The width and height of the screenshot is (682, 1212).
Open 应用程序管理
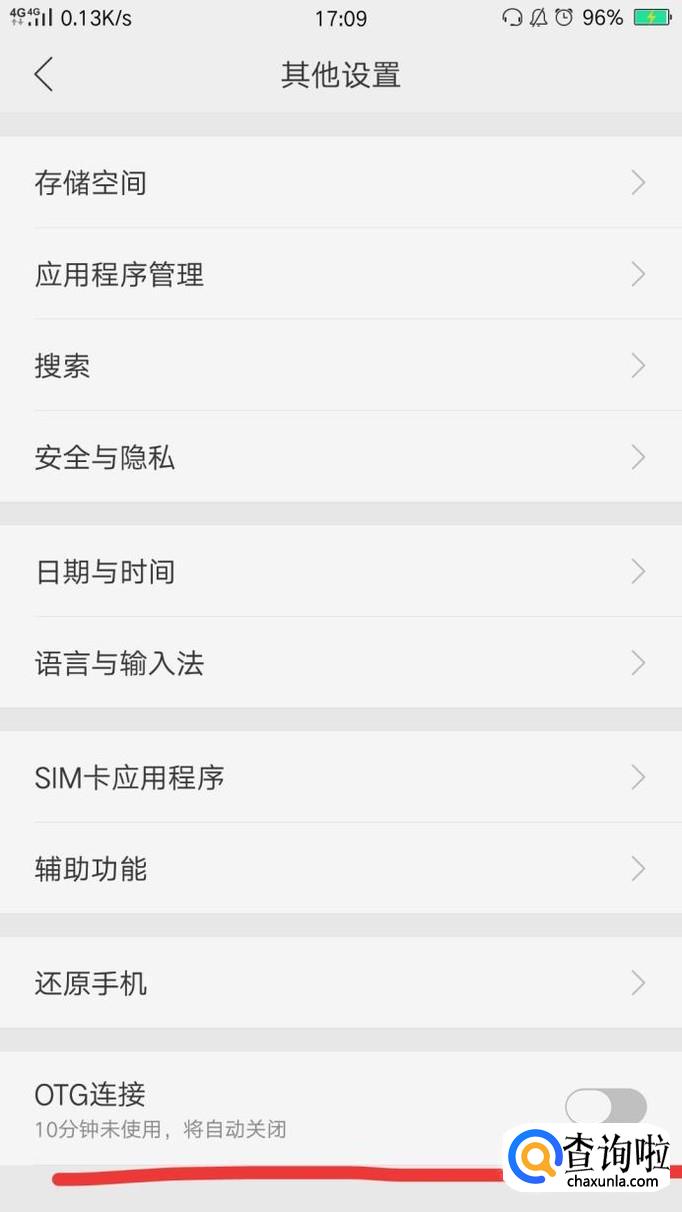(340, 274)
